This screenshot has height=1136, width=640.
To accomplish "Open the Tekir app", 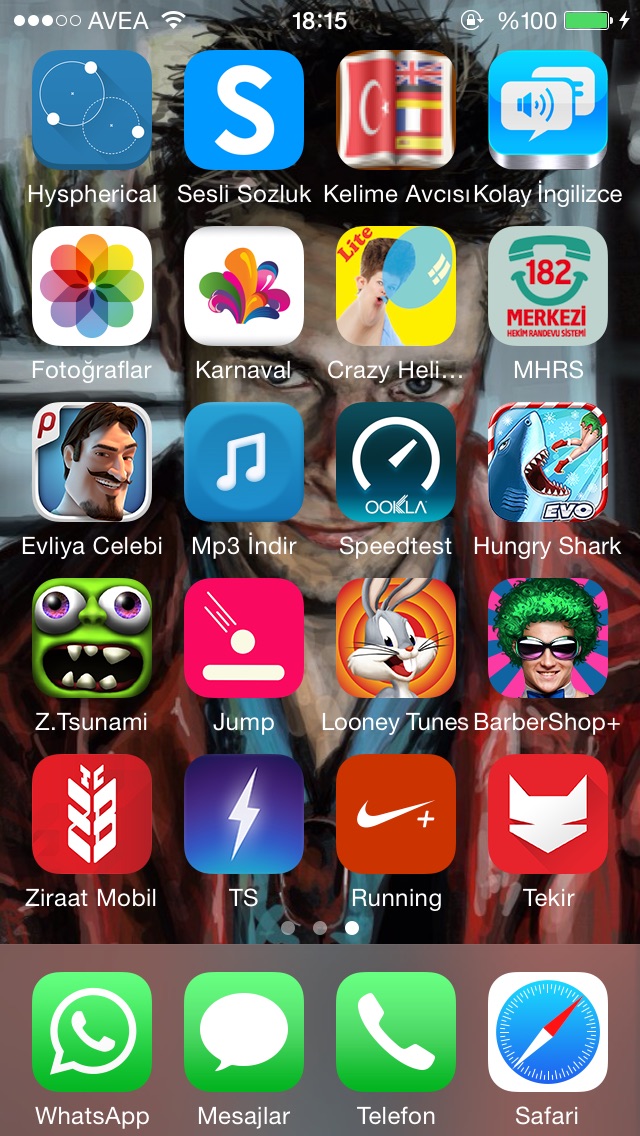I will coord(548,814).
